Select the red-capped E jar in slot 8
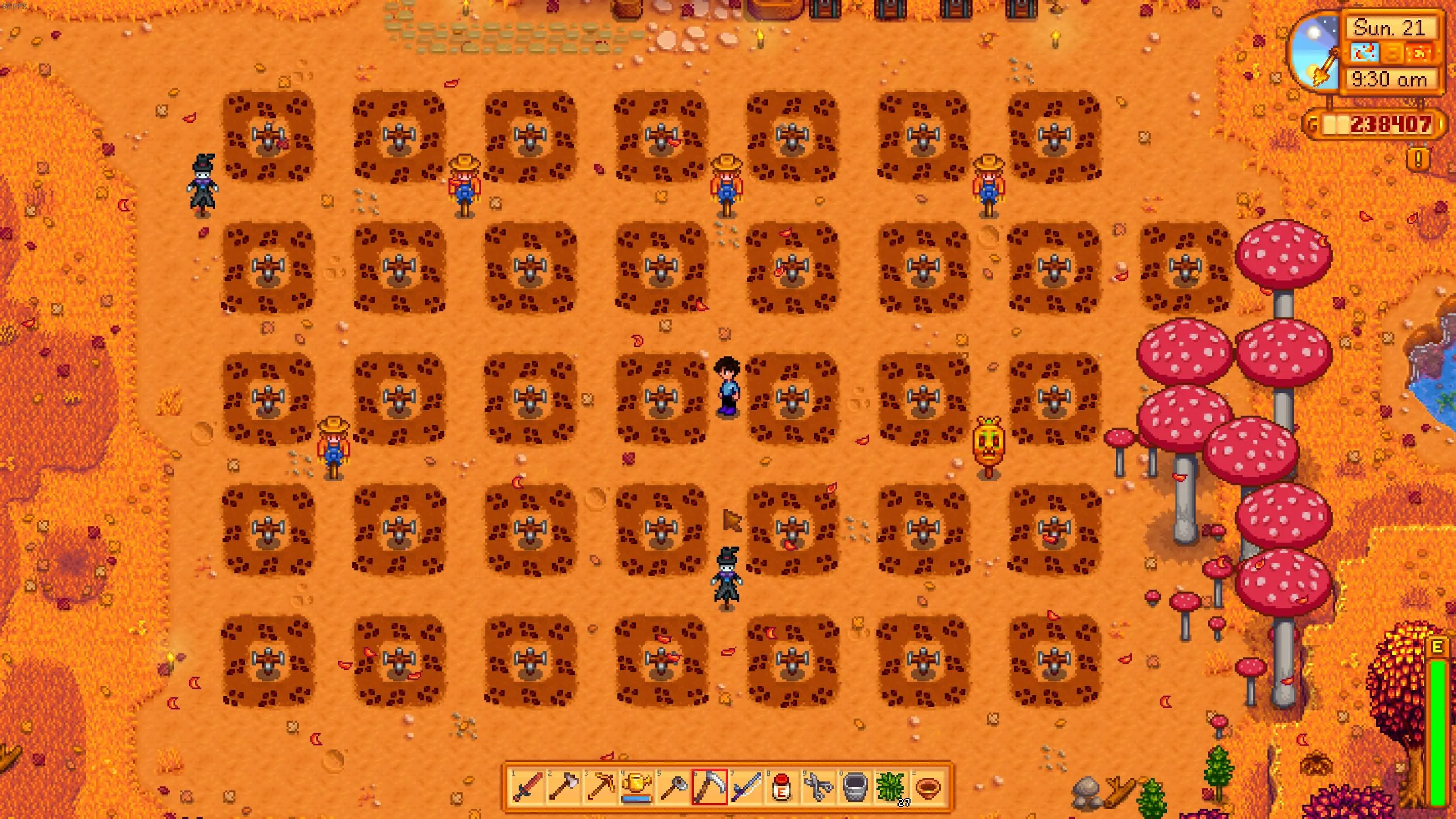Viewport: 1456px width, 819px height. pos(782,787)
